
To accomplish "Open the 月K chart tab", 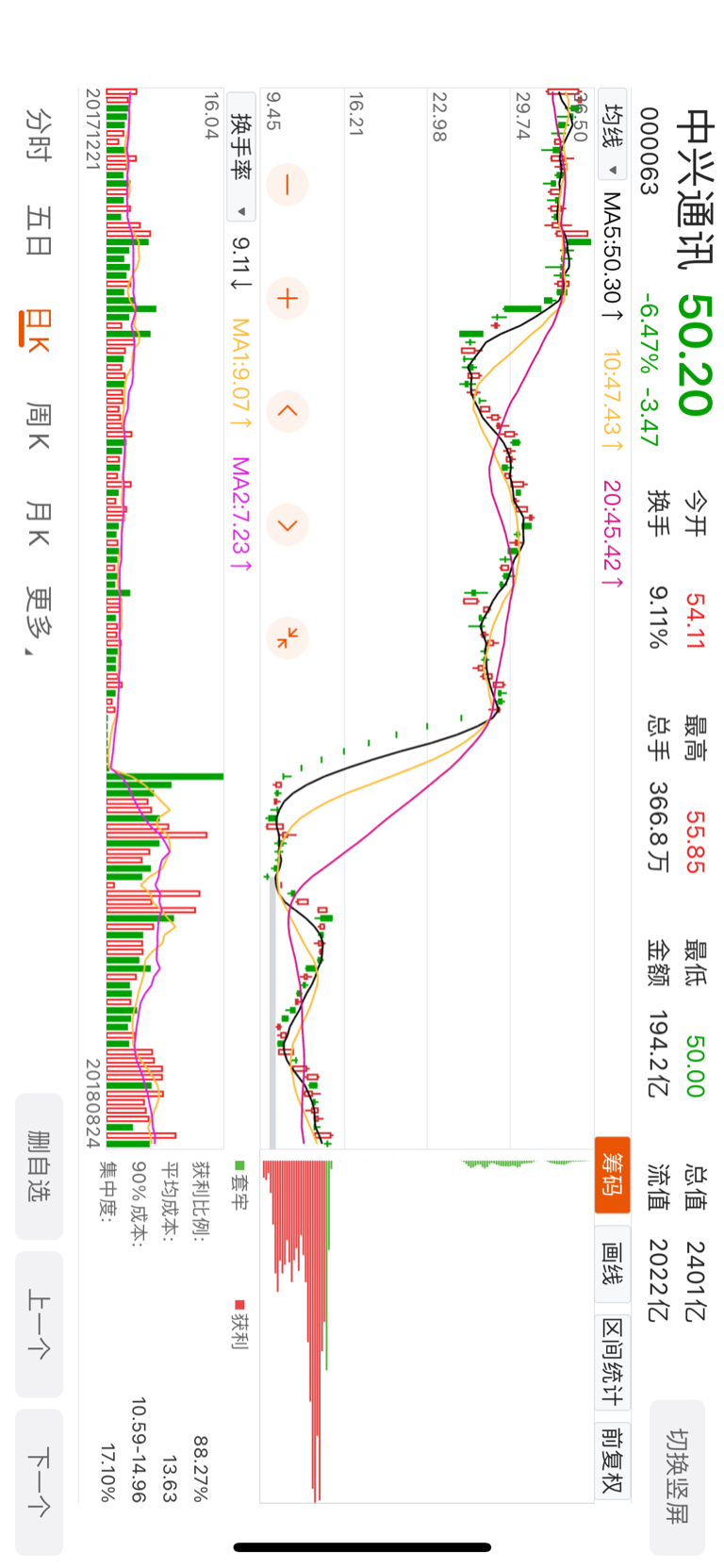I will pos(39,524).
